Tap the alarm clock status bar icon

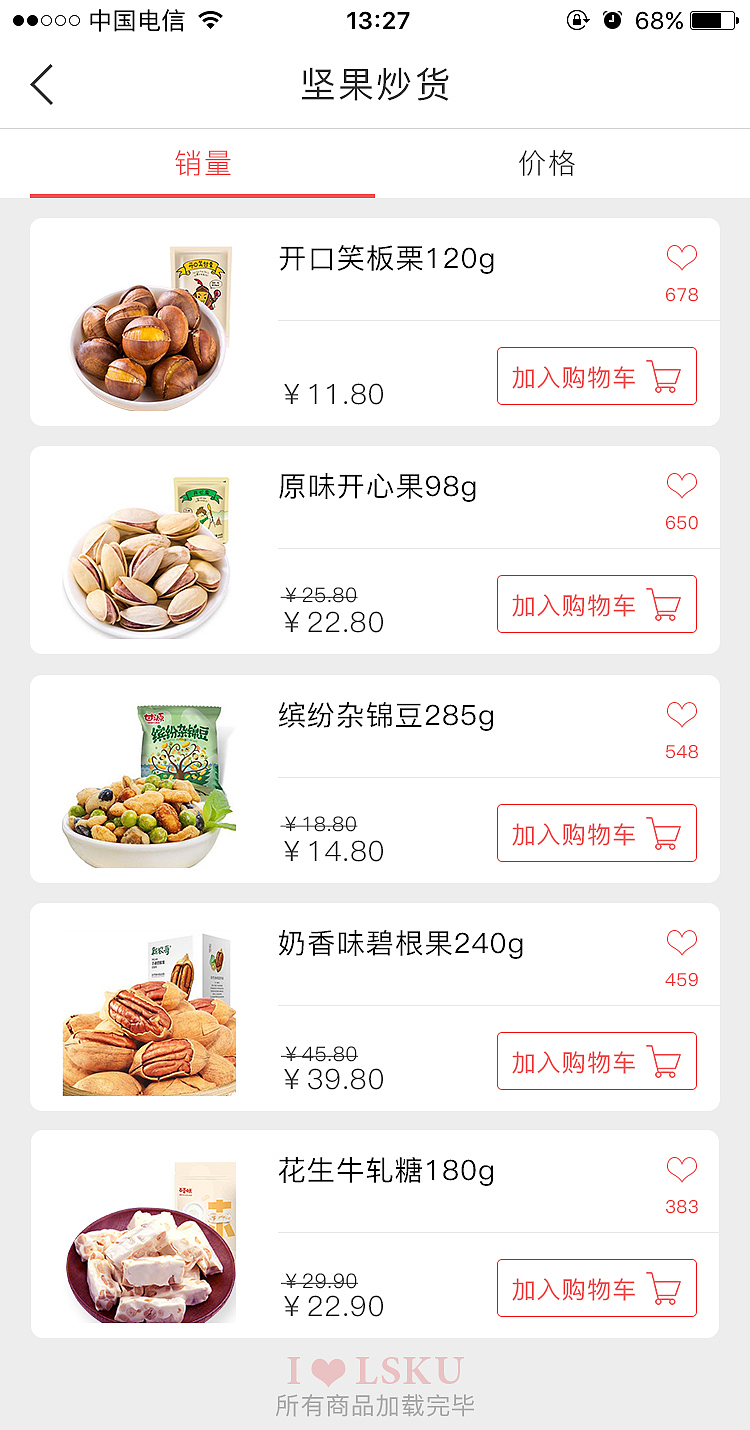click(x=611, y=18)
